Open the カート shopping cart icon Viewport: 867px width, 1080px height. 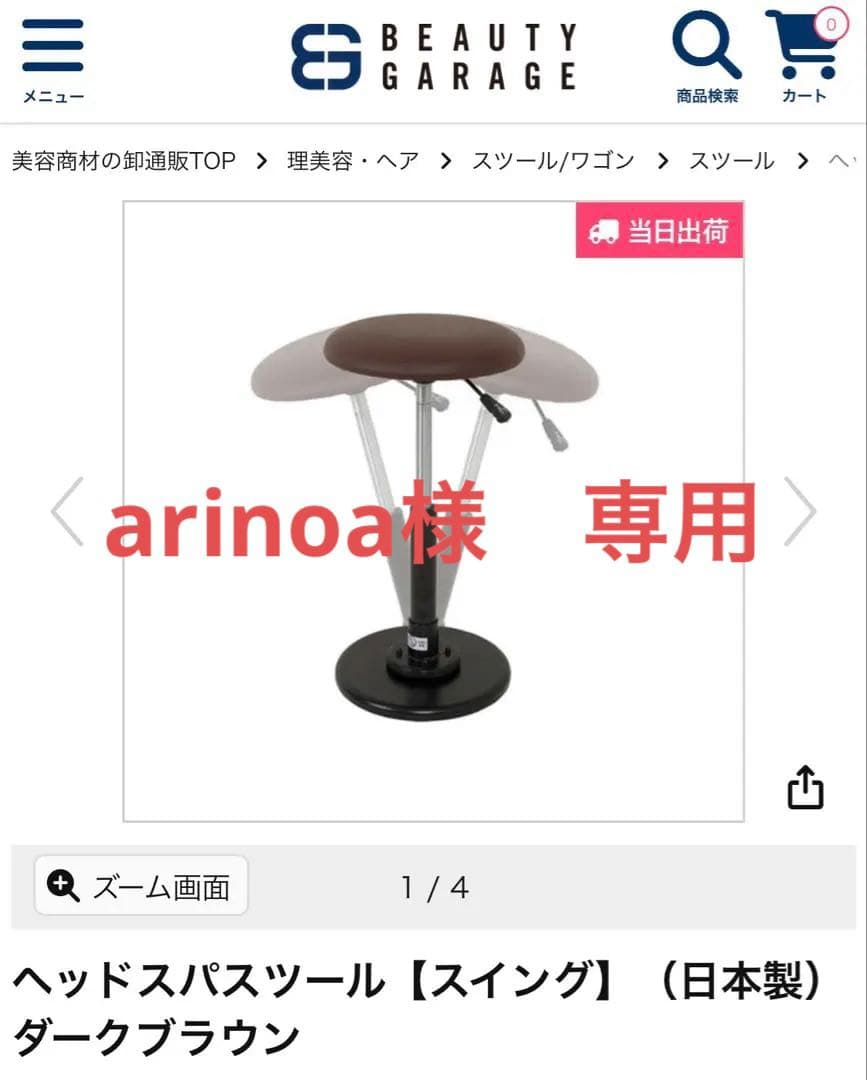coord(802,45)
